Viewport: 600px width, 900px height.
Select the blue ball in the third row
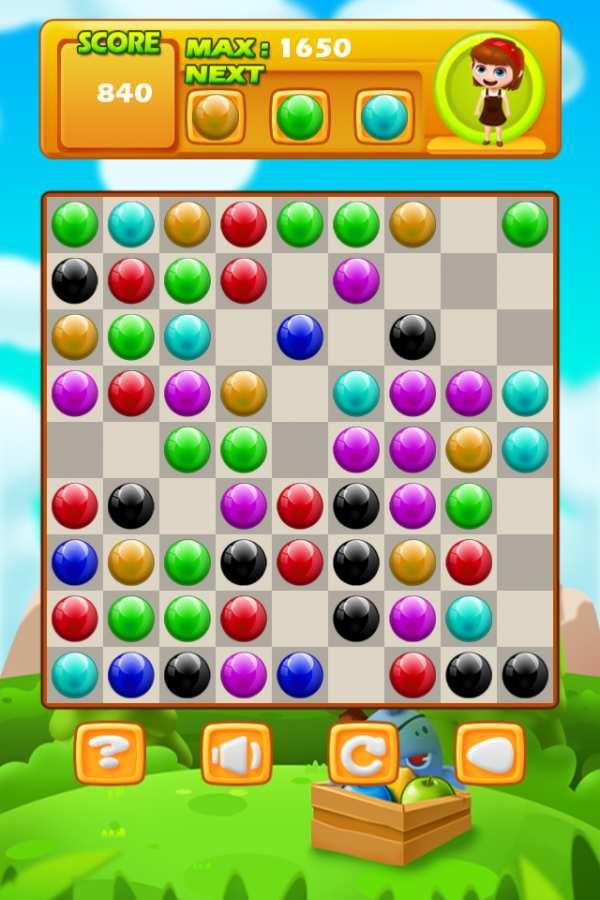click(300, 336)
